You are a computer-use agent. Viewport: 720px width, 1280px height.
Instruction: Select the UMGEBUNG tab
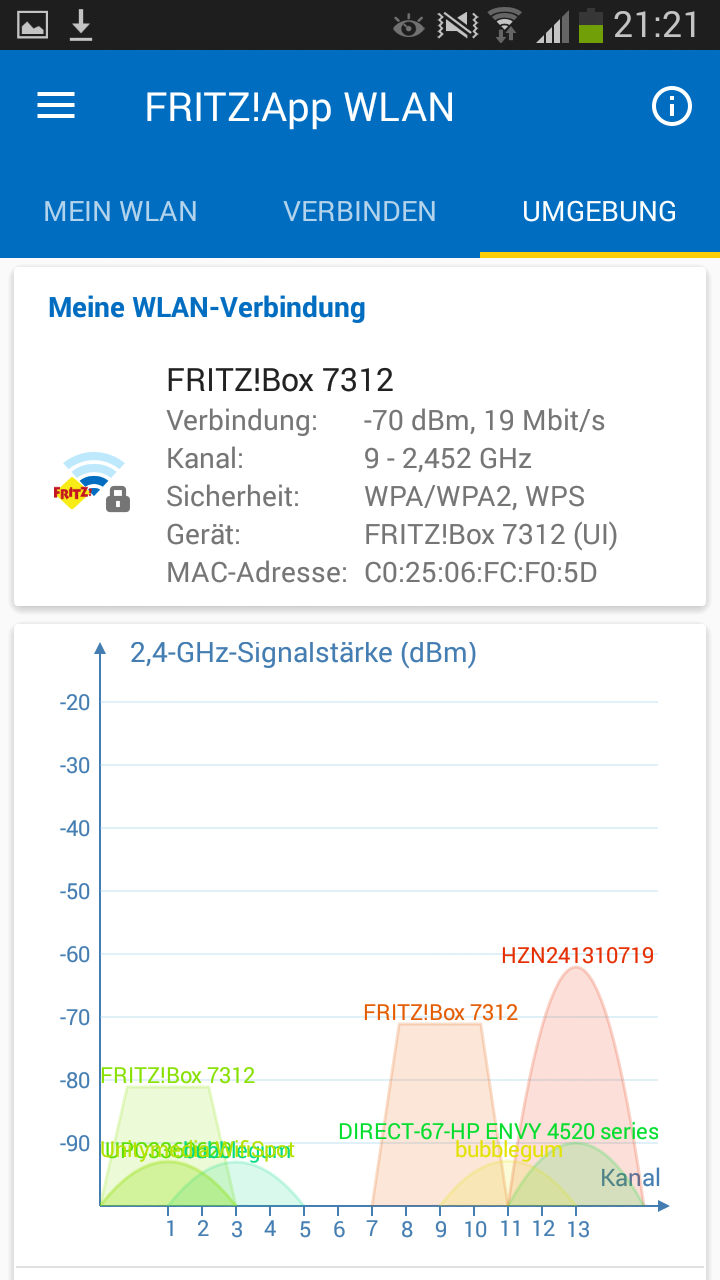tap(600, 212)
